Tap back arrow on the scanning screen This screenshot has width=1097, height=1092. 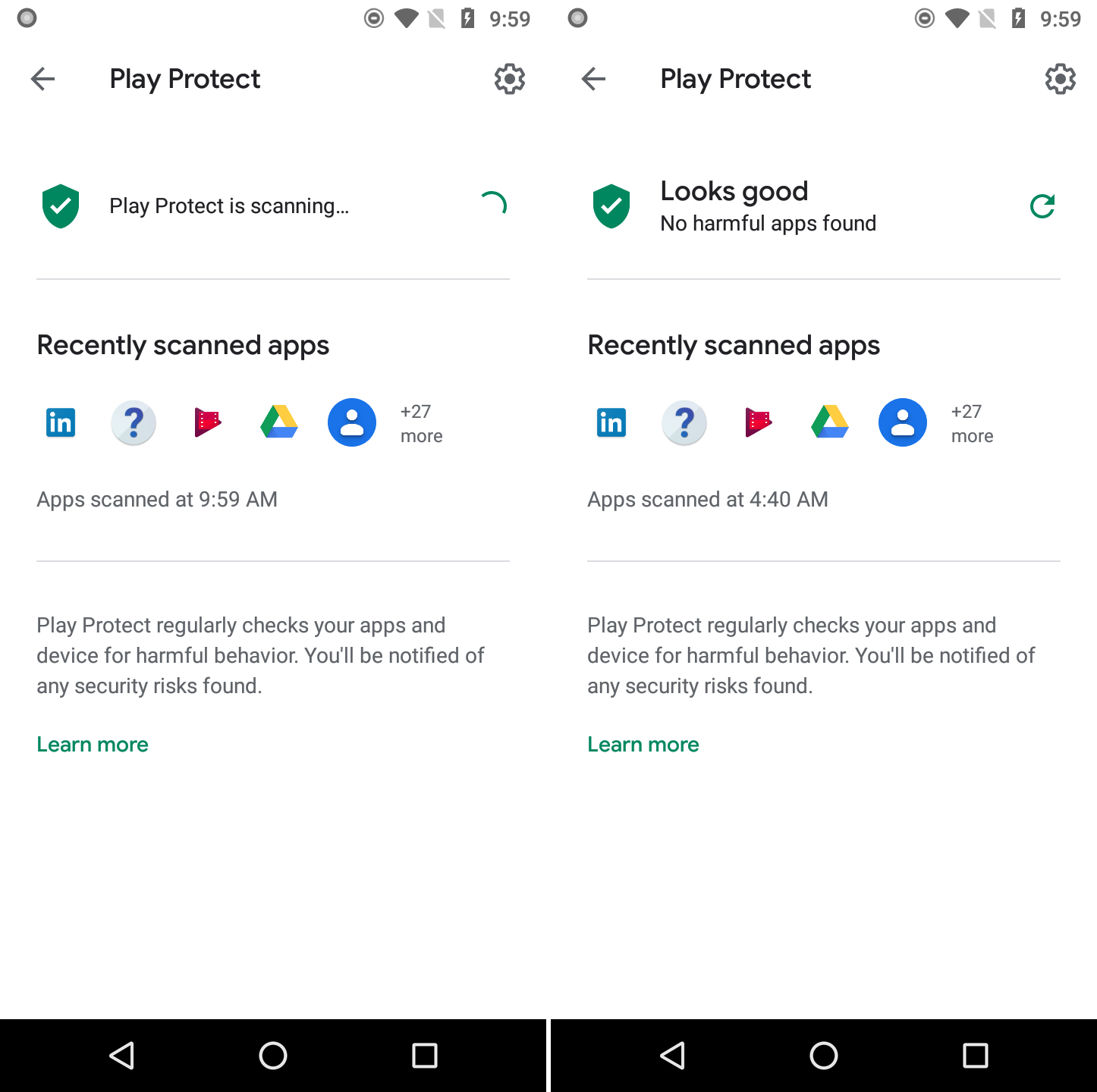[43, 79]
